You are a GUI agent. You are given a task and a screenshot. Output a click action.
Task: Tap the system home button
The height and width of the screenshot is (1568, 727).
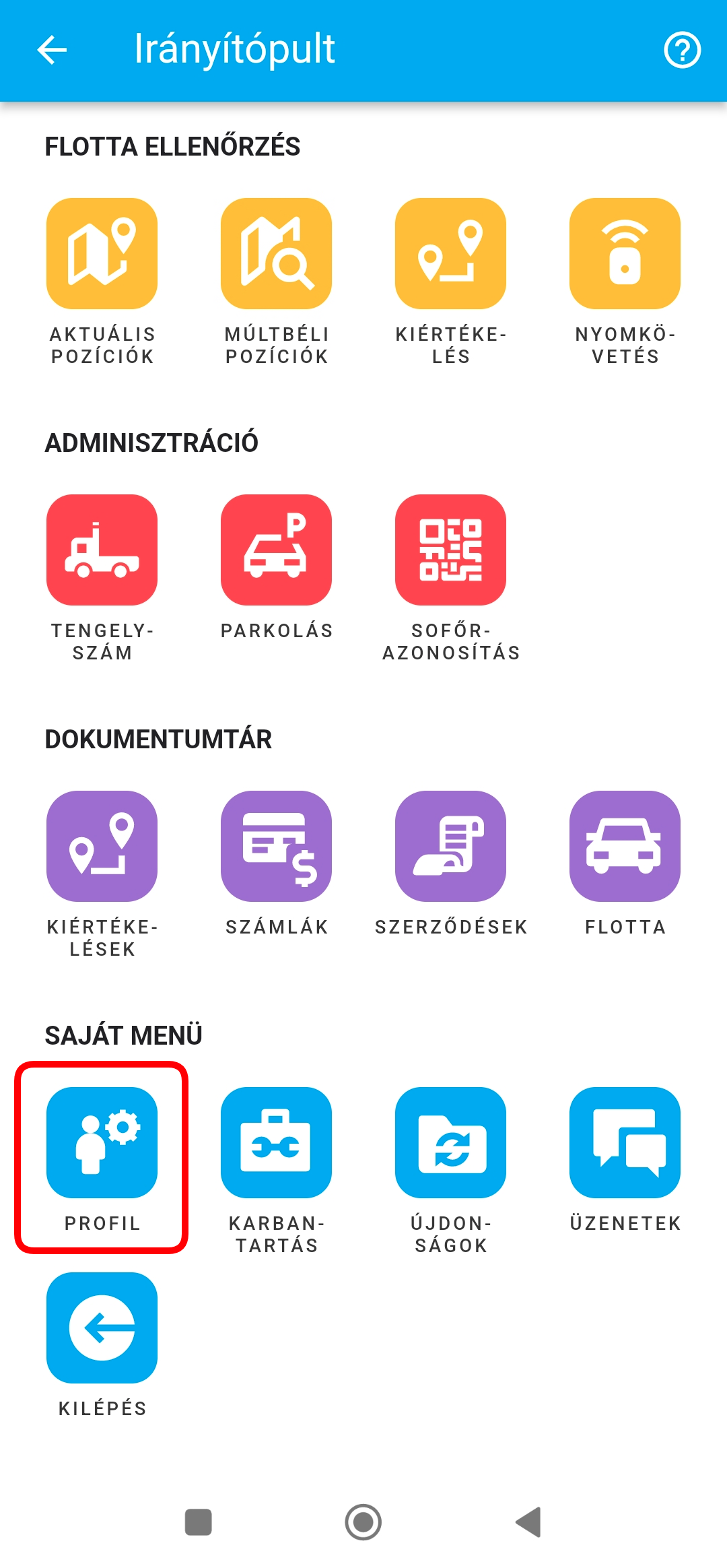tap(363, 1522)
